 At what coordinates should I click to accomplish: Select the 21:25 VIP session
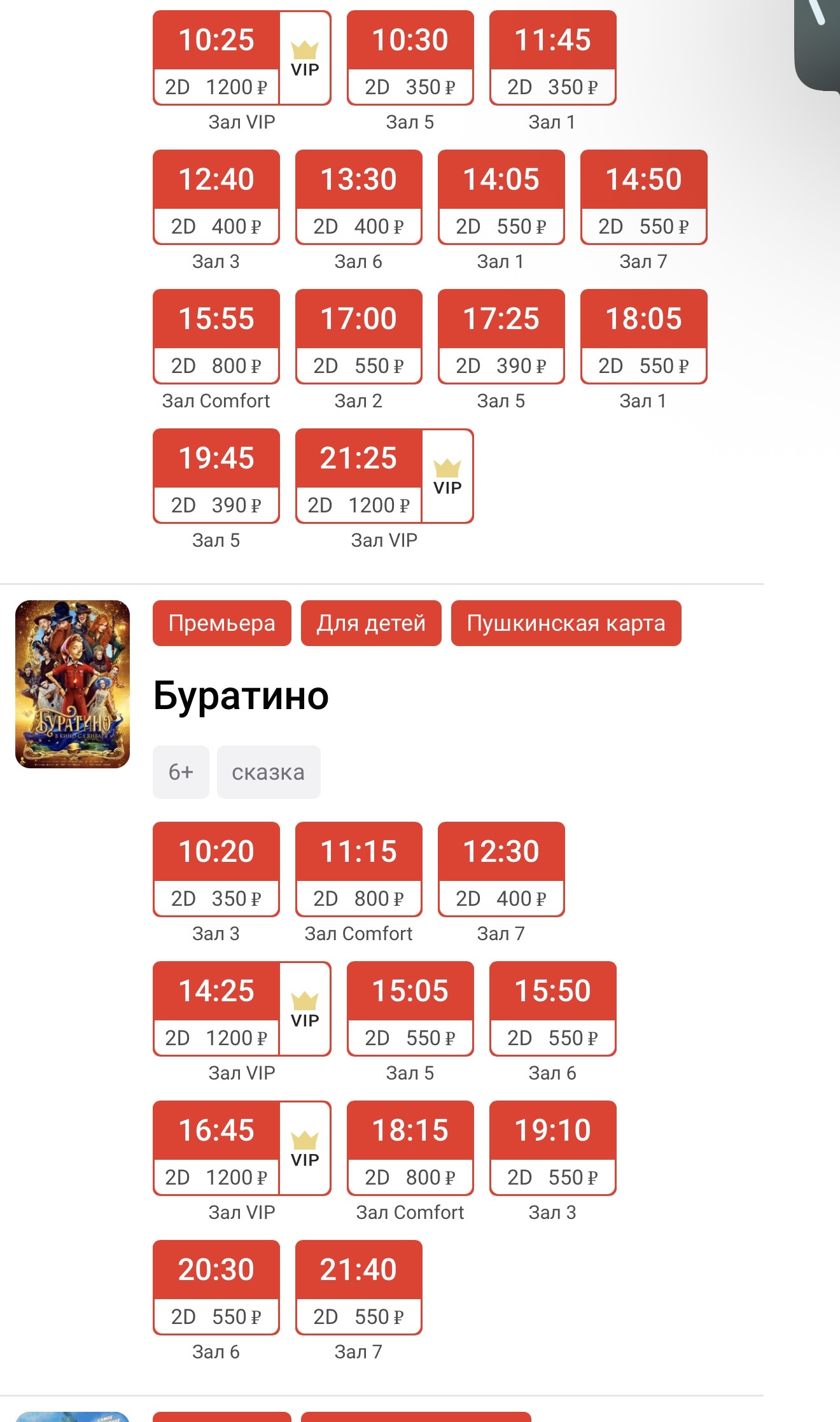click(x=384, y=476)
